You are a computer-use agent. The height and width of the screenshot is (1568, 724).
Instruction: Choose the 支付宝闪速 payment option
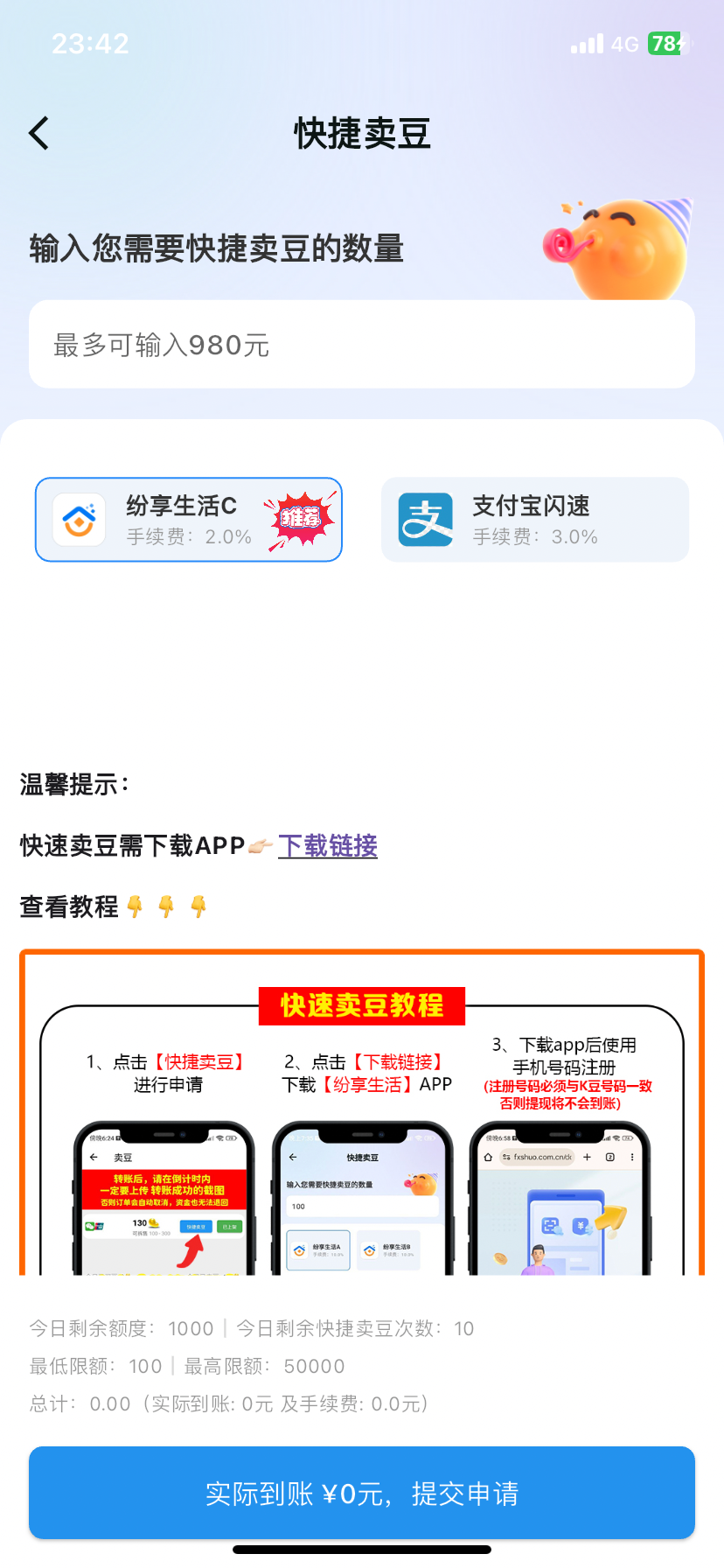(534, 520)
